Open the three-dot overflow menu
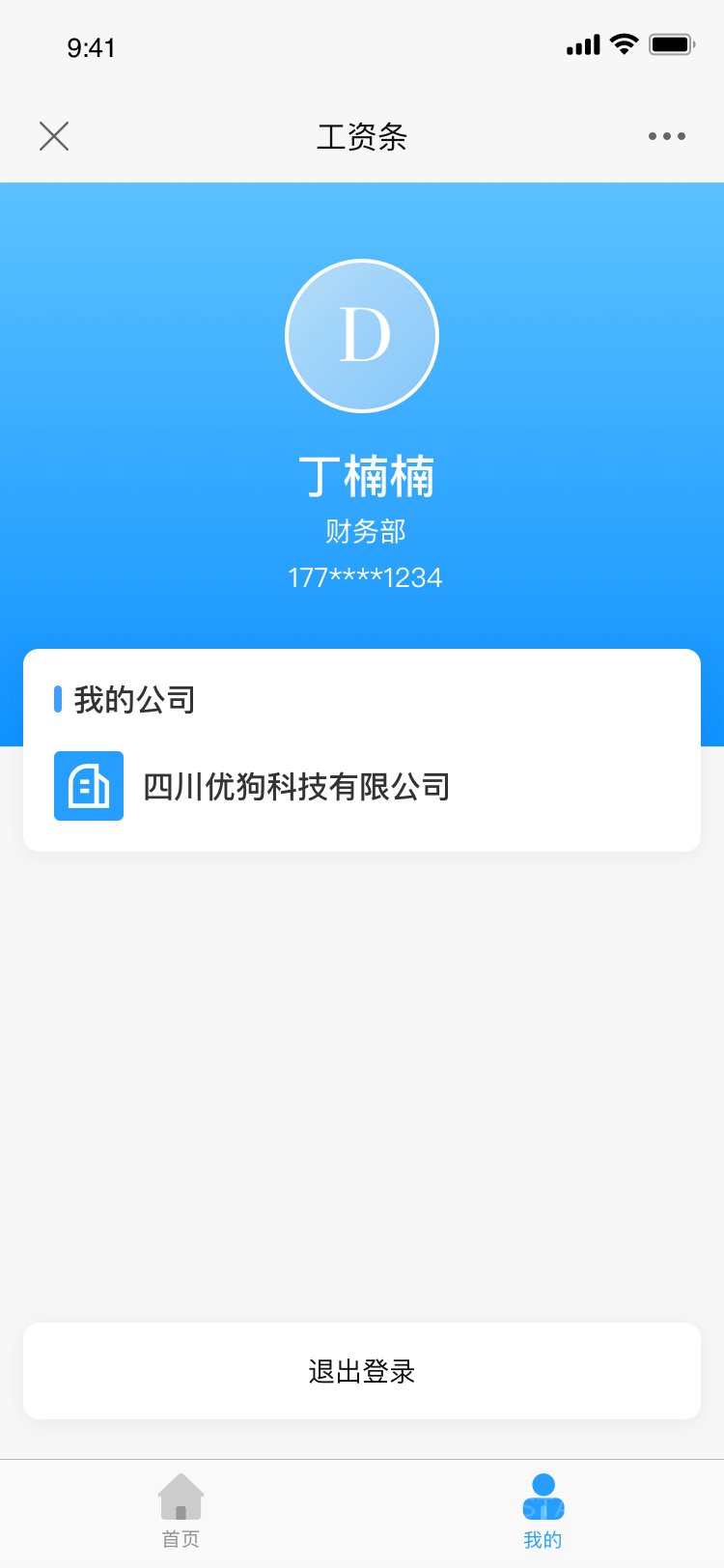The height and width of the screenshot is (1568, 724). coord(666,136)
